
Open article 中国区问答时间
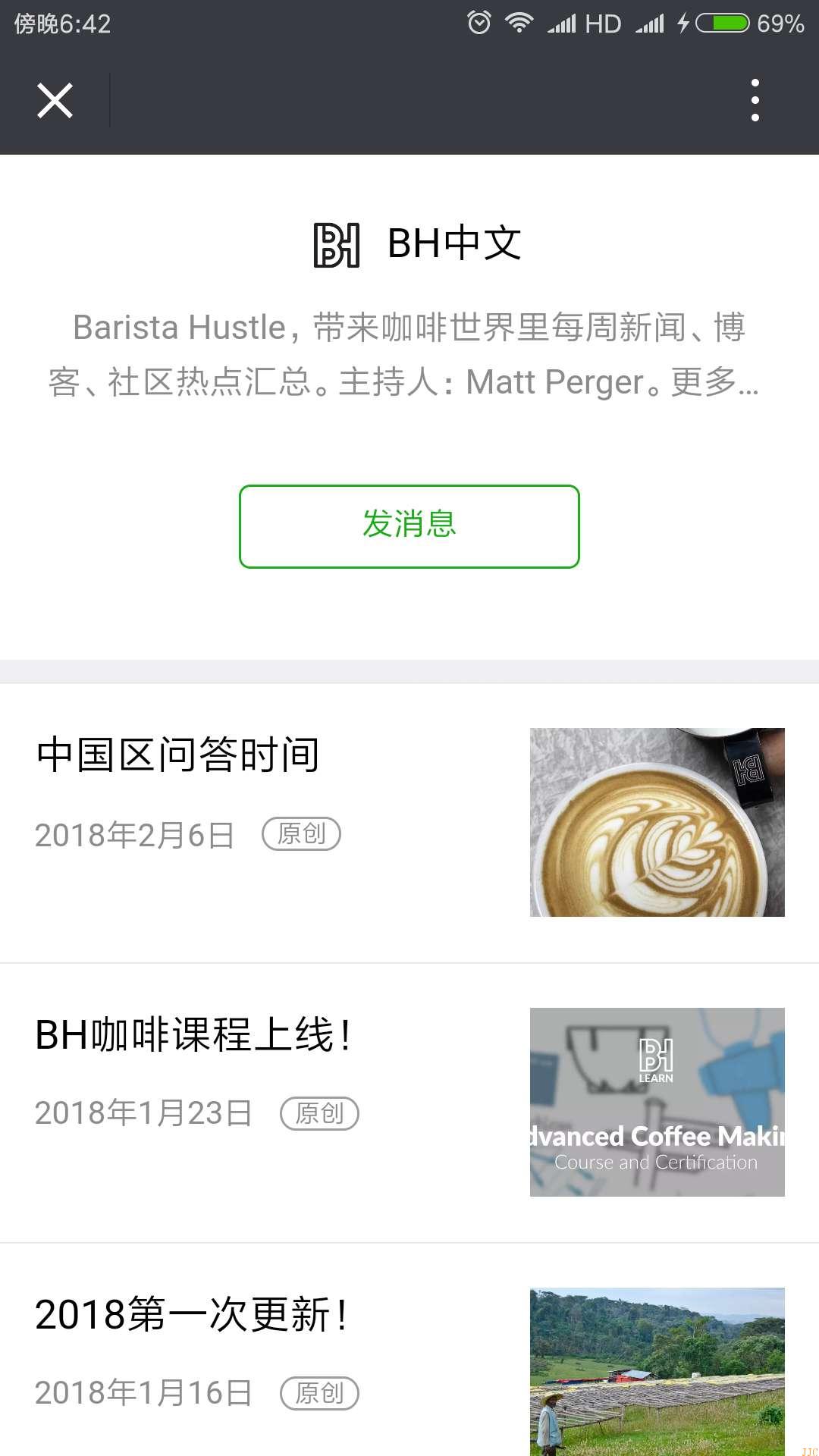click(179, 754)
